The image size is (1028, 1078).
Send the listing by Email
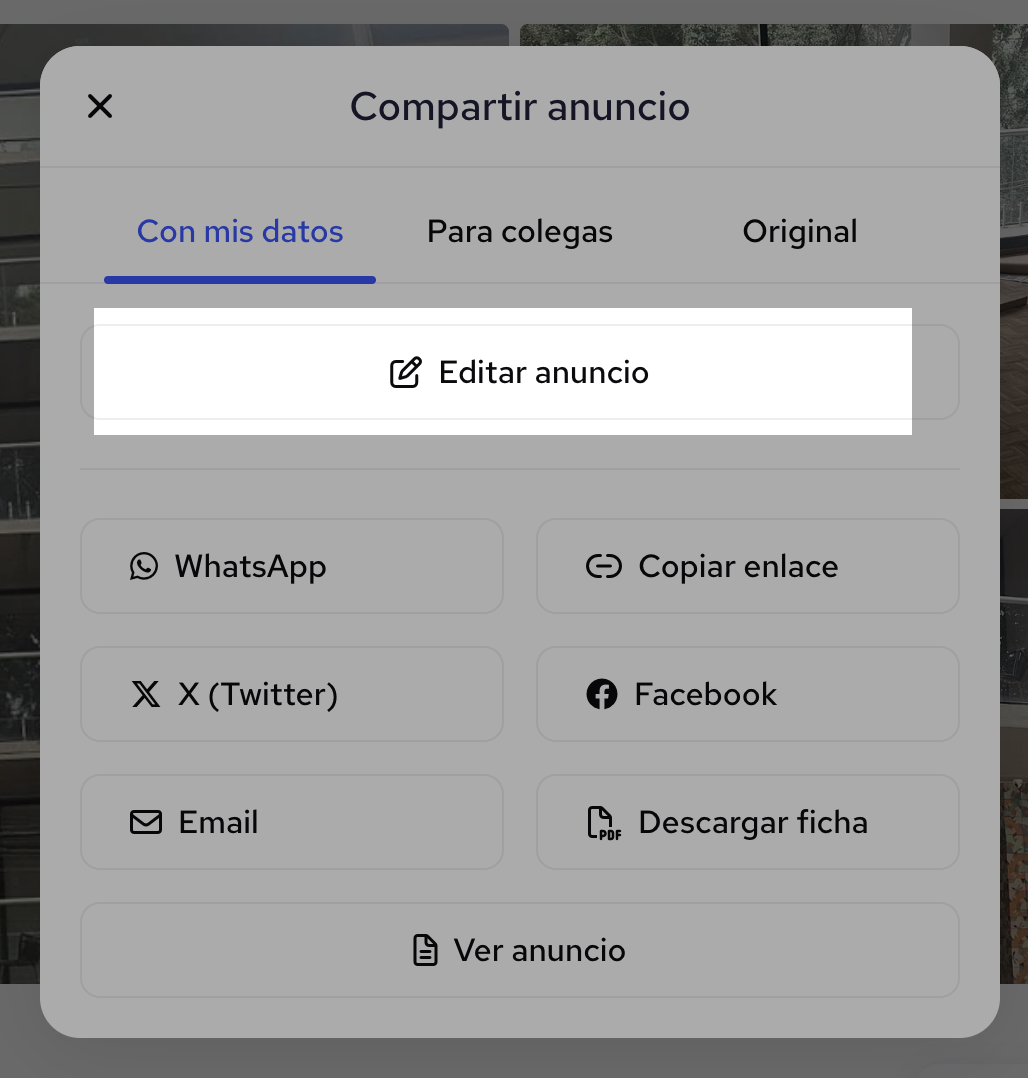point(291,822)
